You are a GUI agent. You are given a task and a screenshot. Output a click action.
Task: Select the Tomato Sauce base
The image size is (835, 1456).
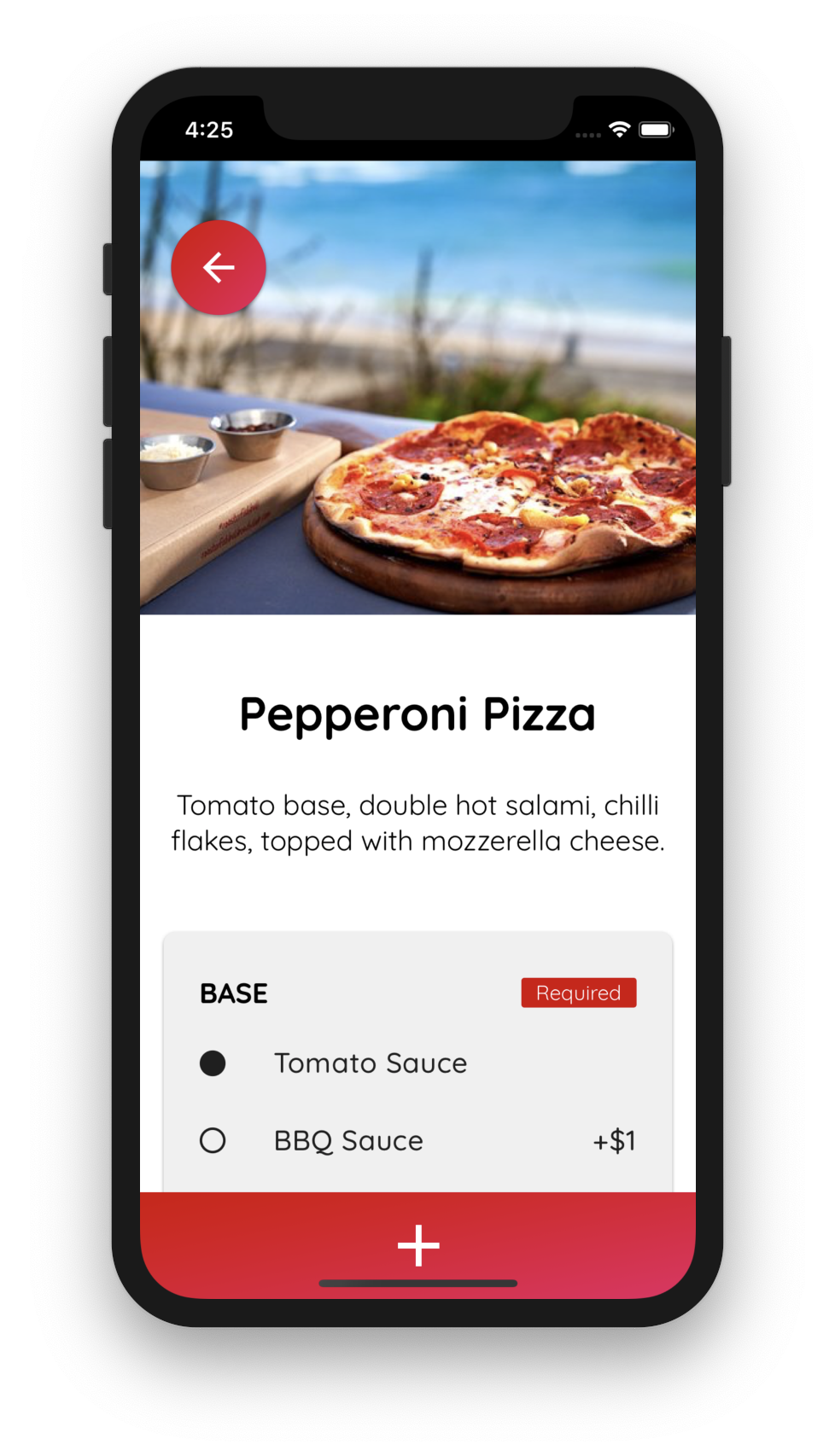[x=213, y=1063]
